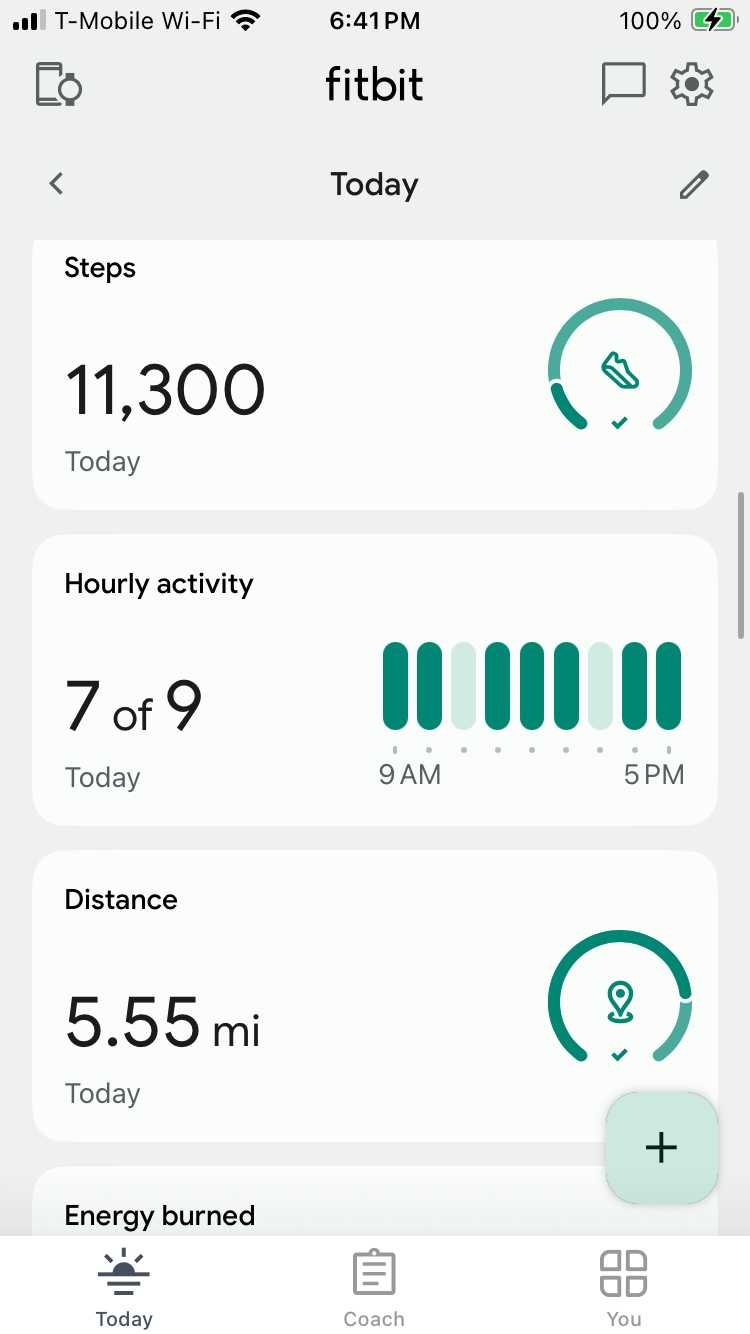Tap the pencil edit icon

[x=694, y=184]
